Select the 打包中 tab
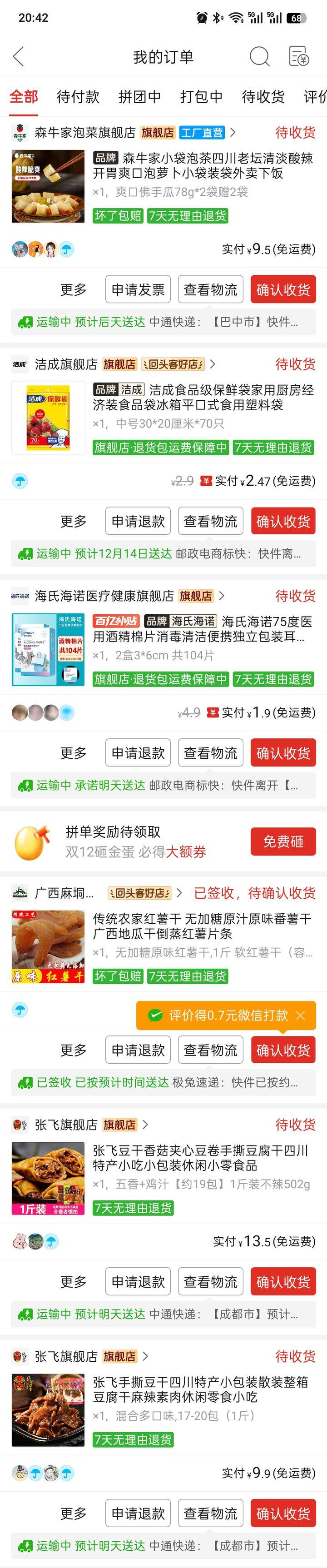The height and width of the screenshot is (1568, 327). 201,97
